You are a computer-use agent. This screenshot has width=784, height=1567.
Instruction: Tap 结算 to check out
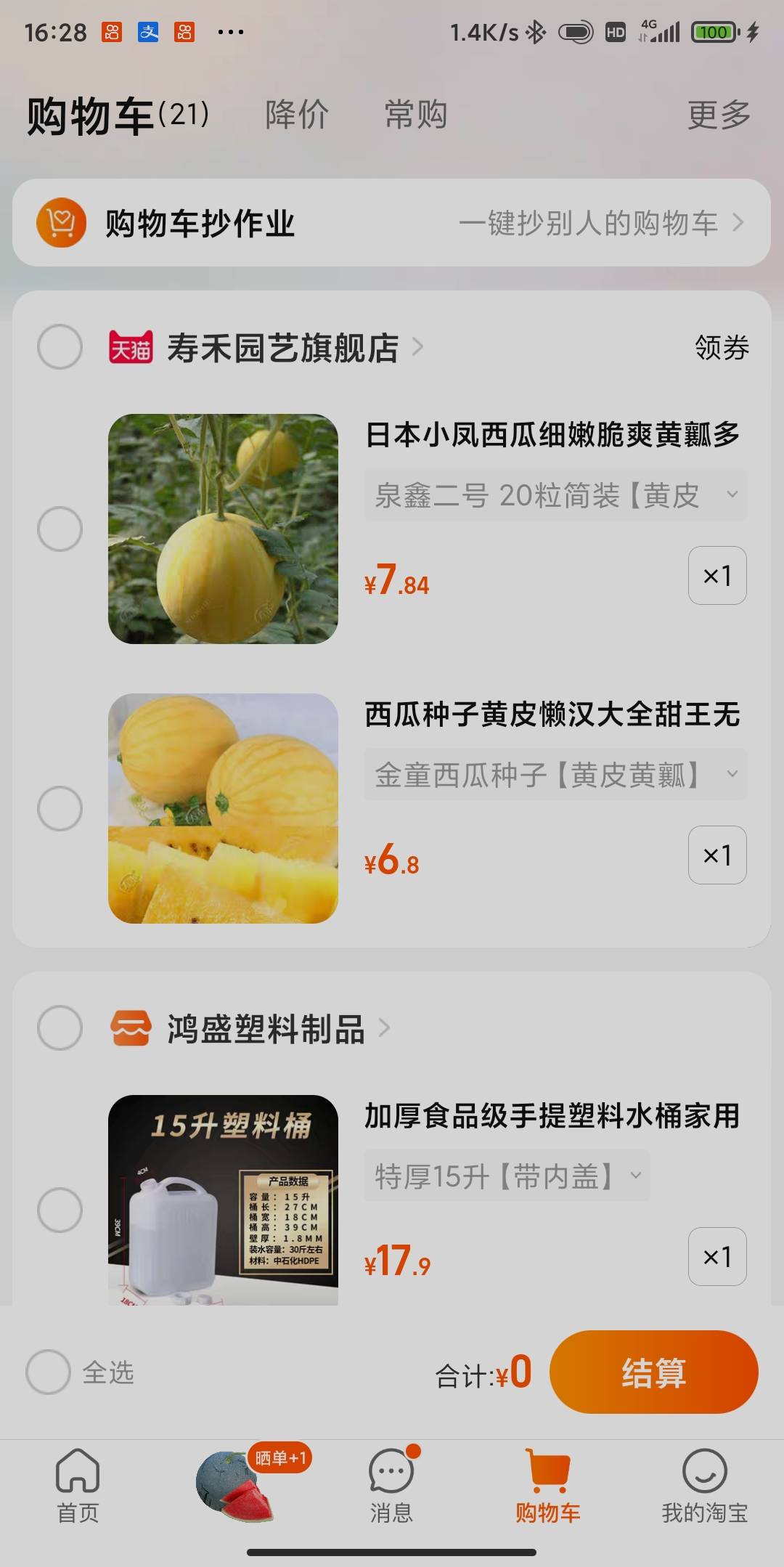coord(653,1372)
